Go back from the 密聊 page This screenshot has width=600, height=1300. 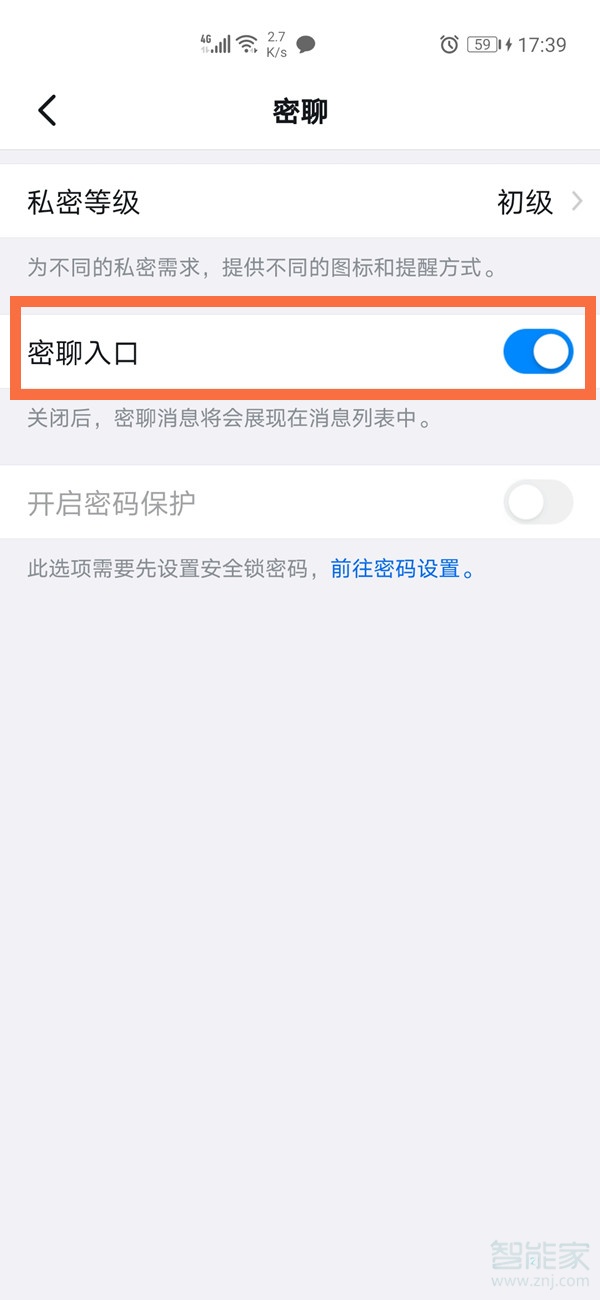click(x=47, y=111)
